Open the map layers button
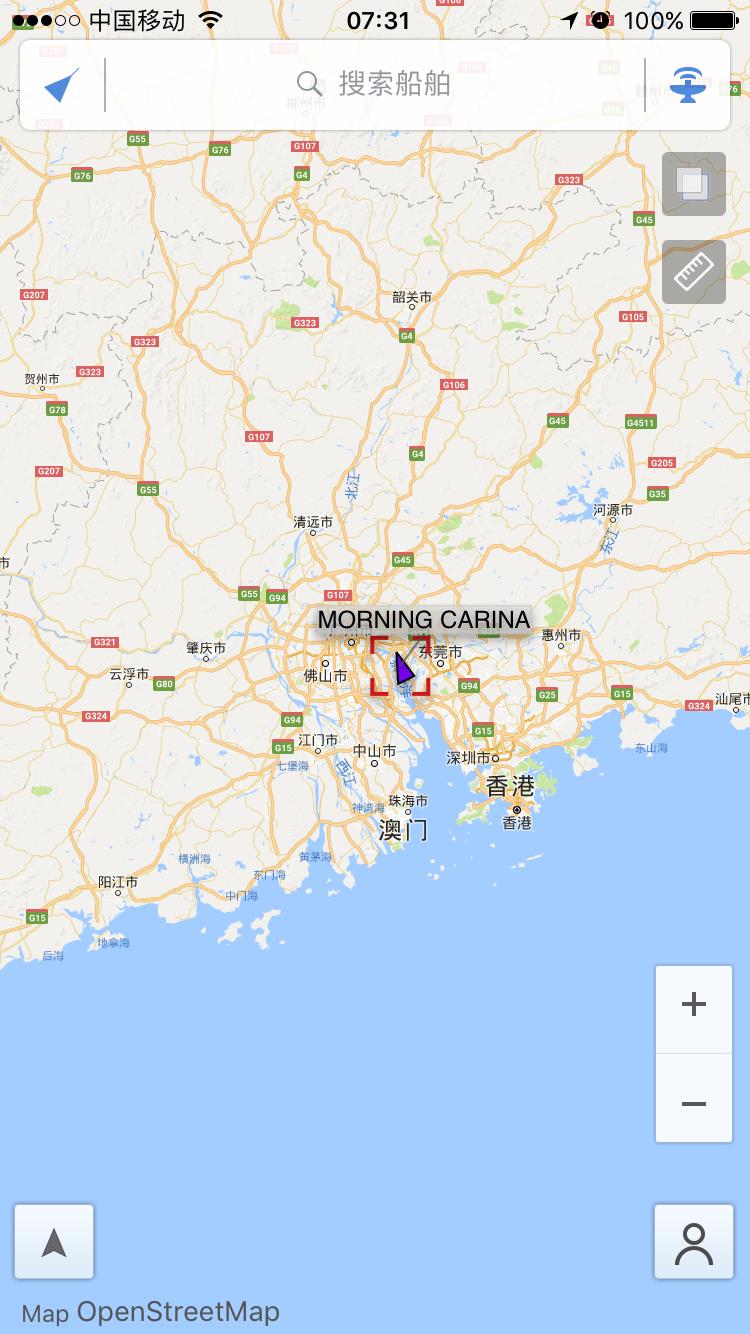 pyautogui.click(x=693, y=184)
